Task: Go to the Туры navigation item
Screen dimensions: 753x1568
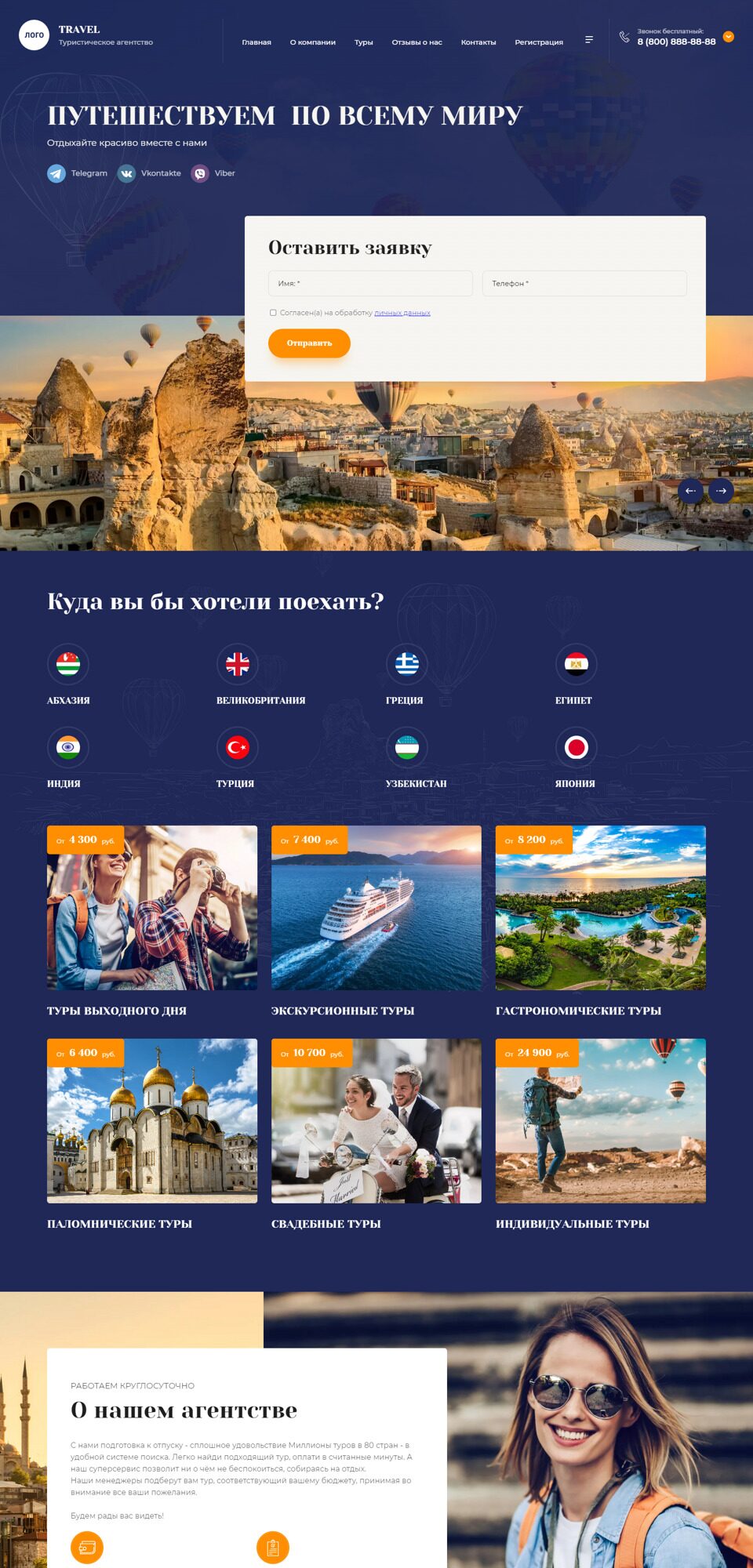Action: (363, 42)
